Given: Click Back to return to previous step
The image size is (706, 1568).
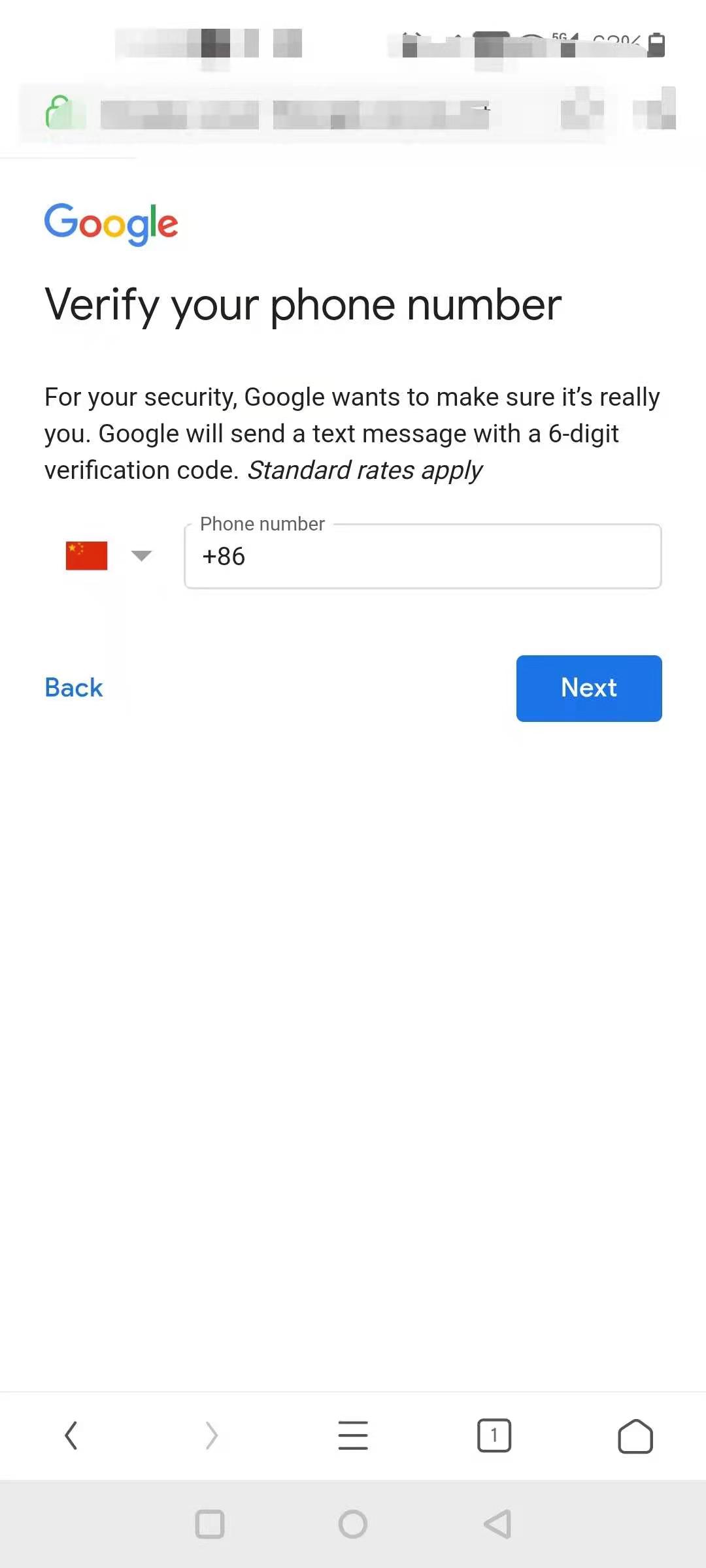Looking at the screenshot, I should click(73, 687).
